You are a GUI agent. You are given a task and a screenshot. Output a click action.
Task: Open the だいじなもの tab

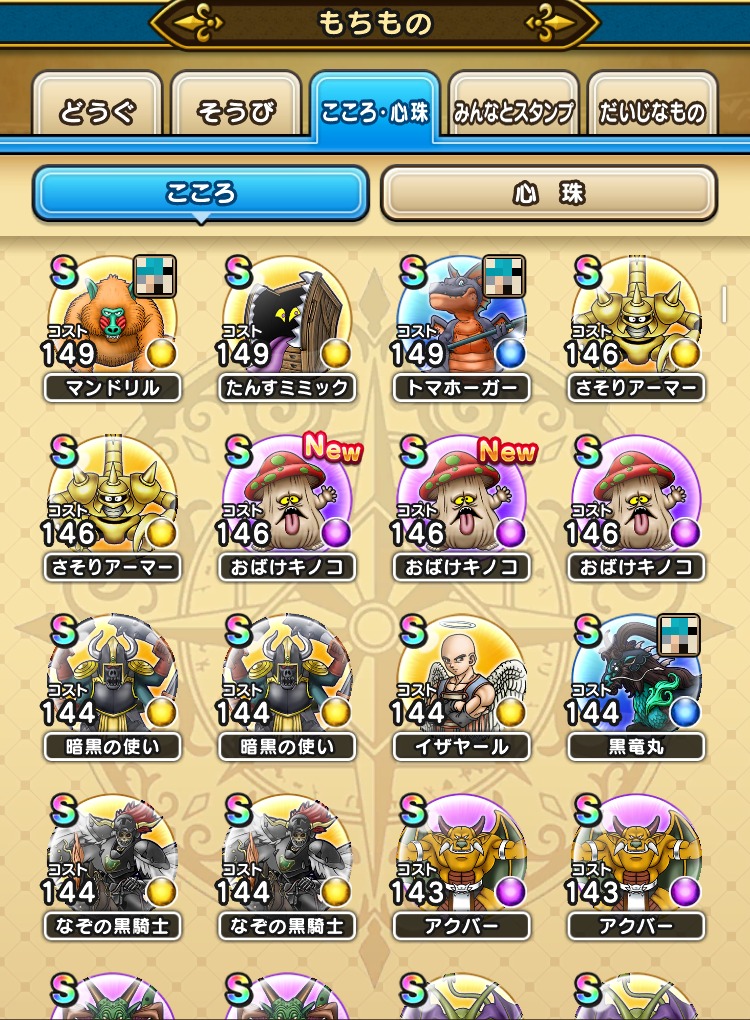[652, 110]
